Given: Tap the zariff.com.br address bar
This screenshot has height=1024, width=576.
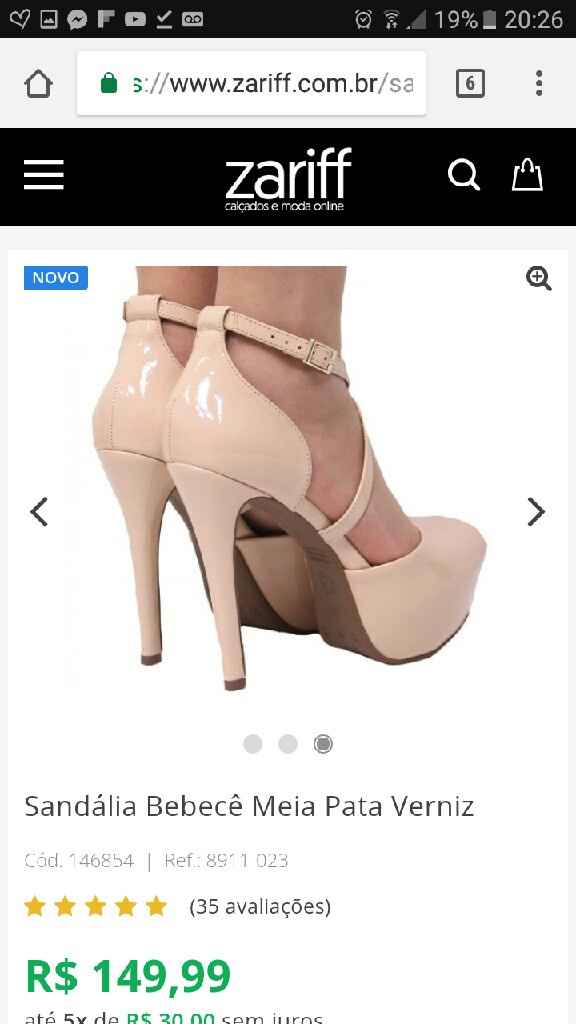Looking at the screenshot, I should (x=251, y=84).
